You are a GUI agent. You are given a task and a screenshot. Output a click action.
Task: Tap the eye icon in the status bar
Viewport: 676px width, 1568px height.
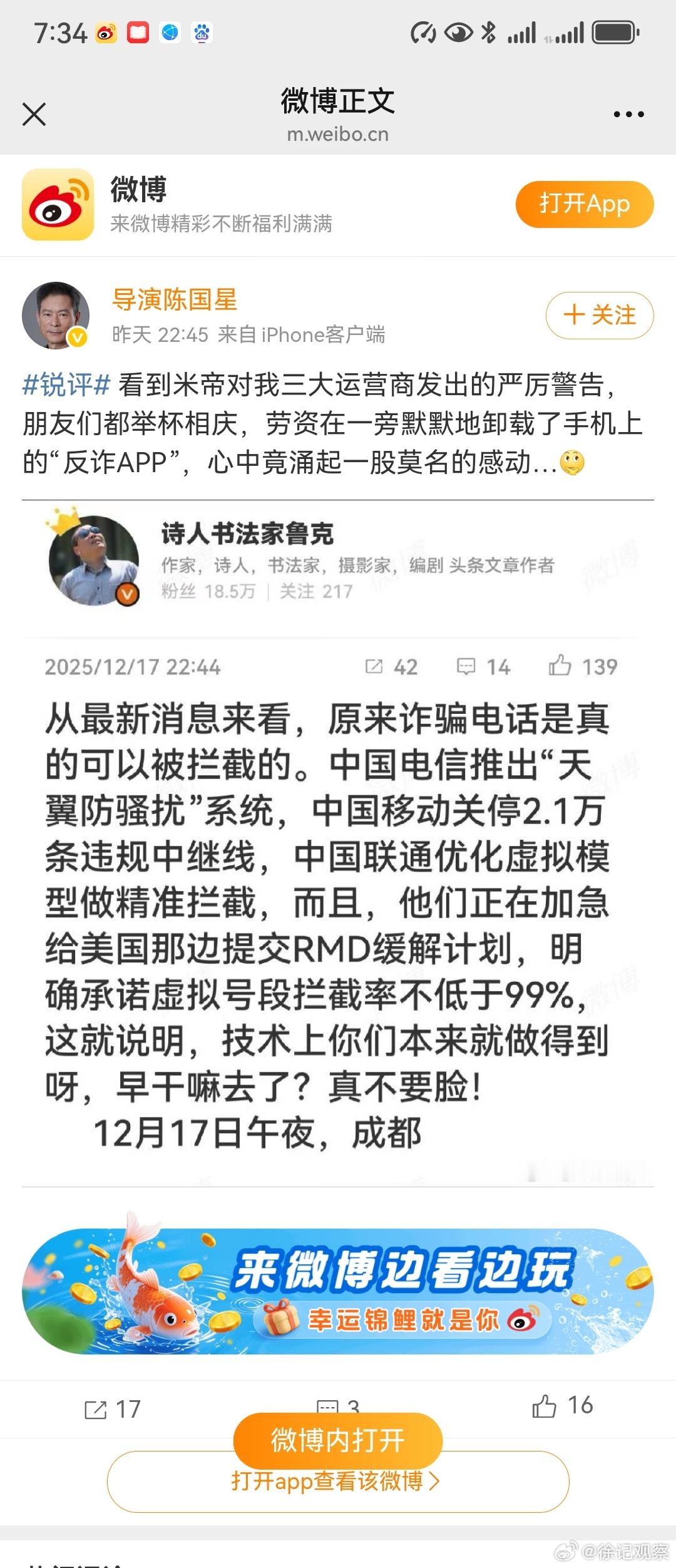coord(458,33)
